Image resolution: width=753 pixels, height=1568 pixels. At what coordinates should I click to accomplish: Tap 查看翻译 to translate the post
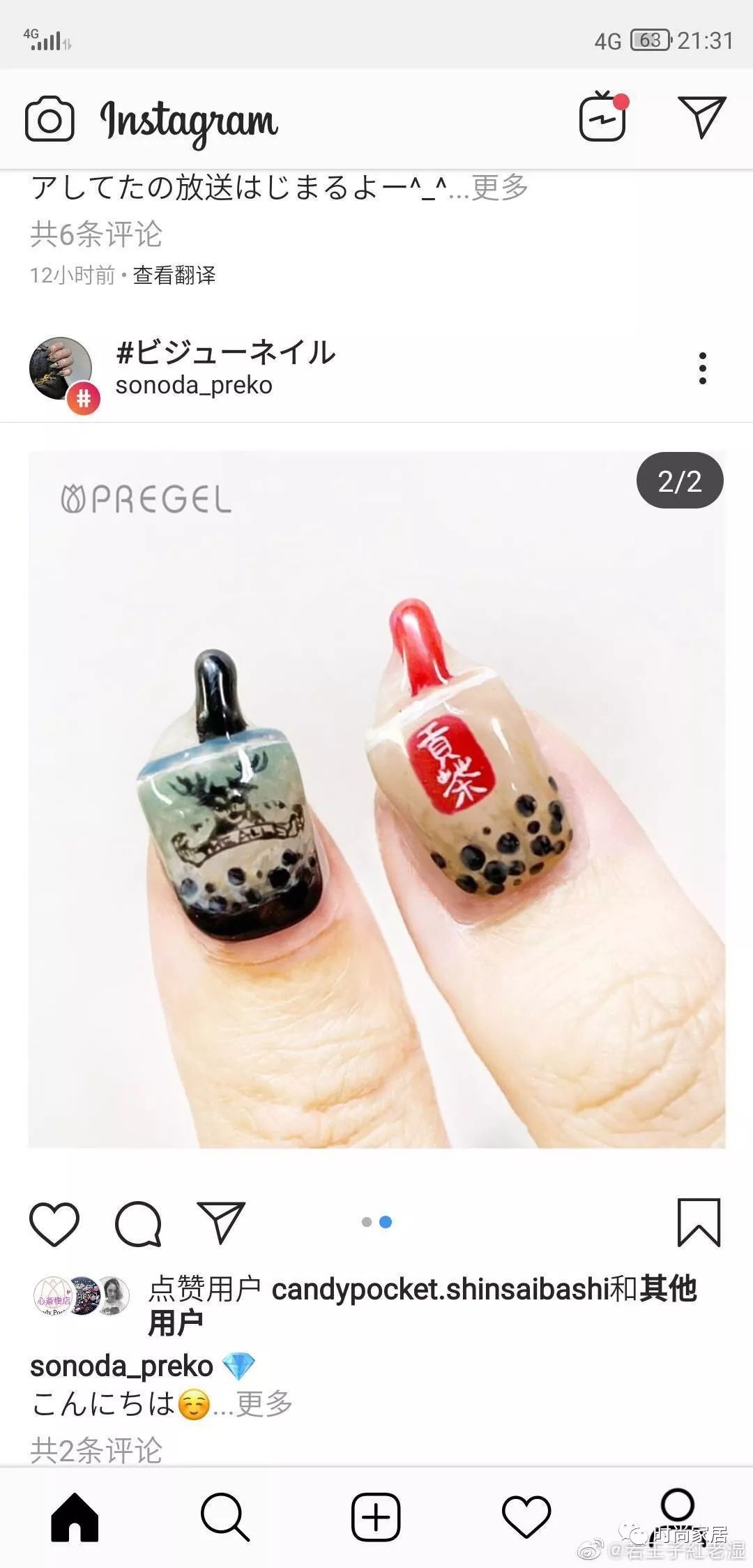click(x=174, y=276)
